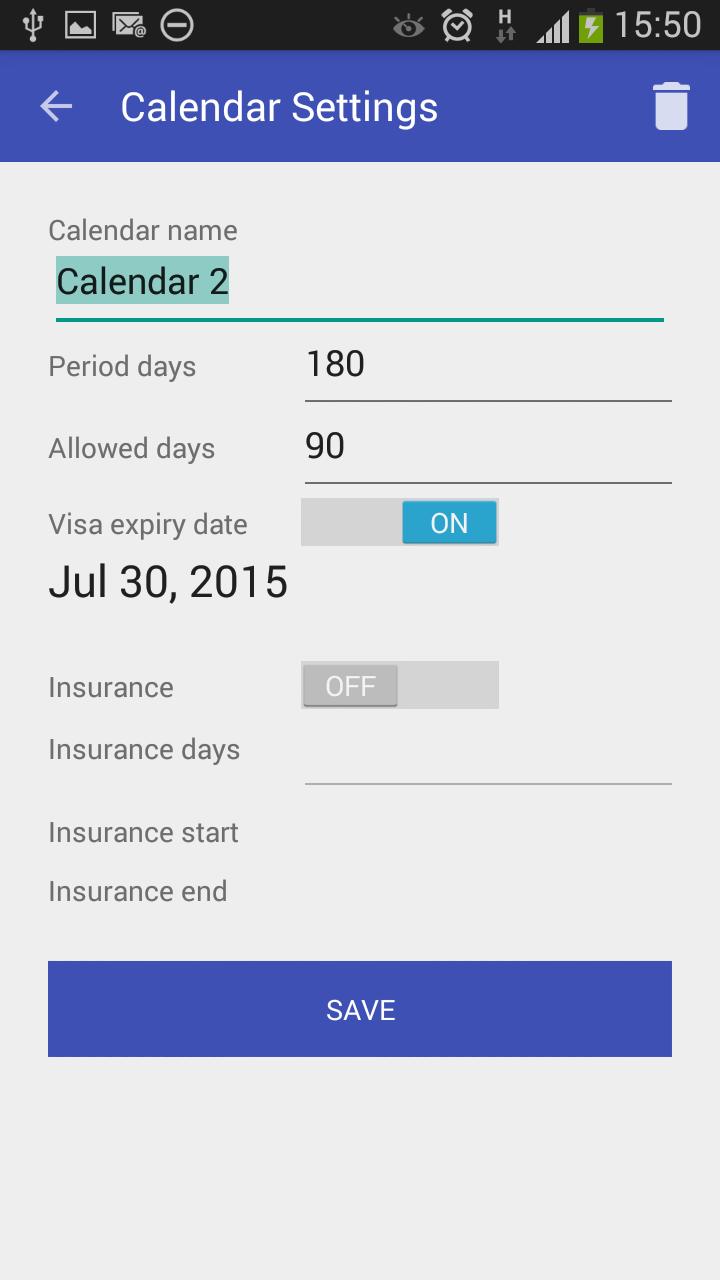The height and width of the screenshot is (1280, 720).
Task: Edit the Calendar 2 name field
Action: (x=143, y=281)
